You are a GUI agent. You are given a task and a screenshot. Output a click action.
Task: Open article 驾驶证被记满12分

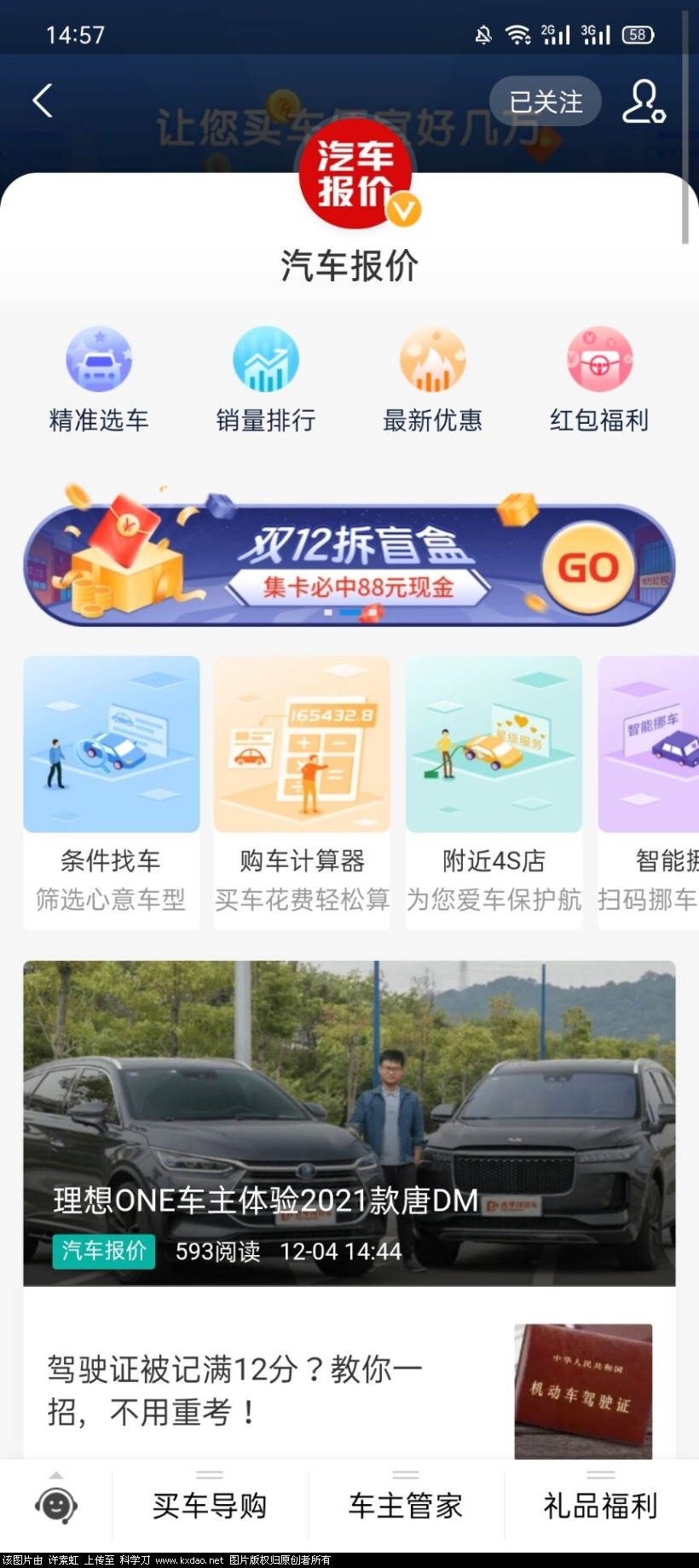(256, 1390)
